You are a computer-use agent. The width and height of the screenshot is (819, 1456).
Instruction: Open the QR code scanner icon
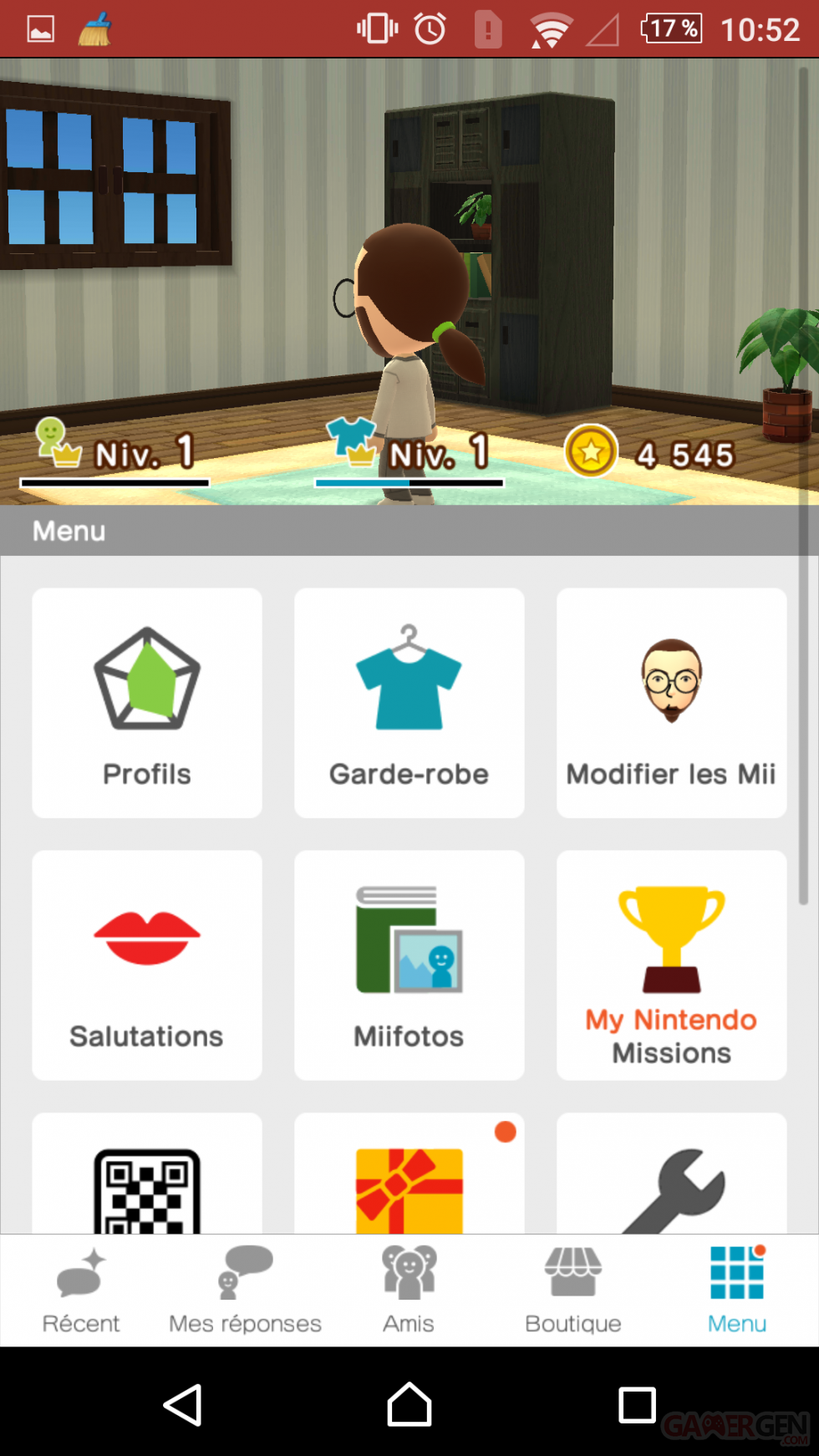(147, 1187)
